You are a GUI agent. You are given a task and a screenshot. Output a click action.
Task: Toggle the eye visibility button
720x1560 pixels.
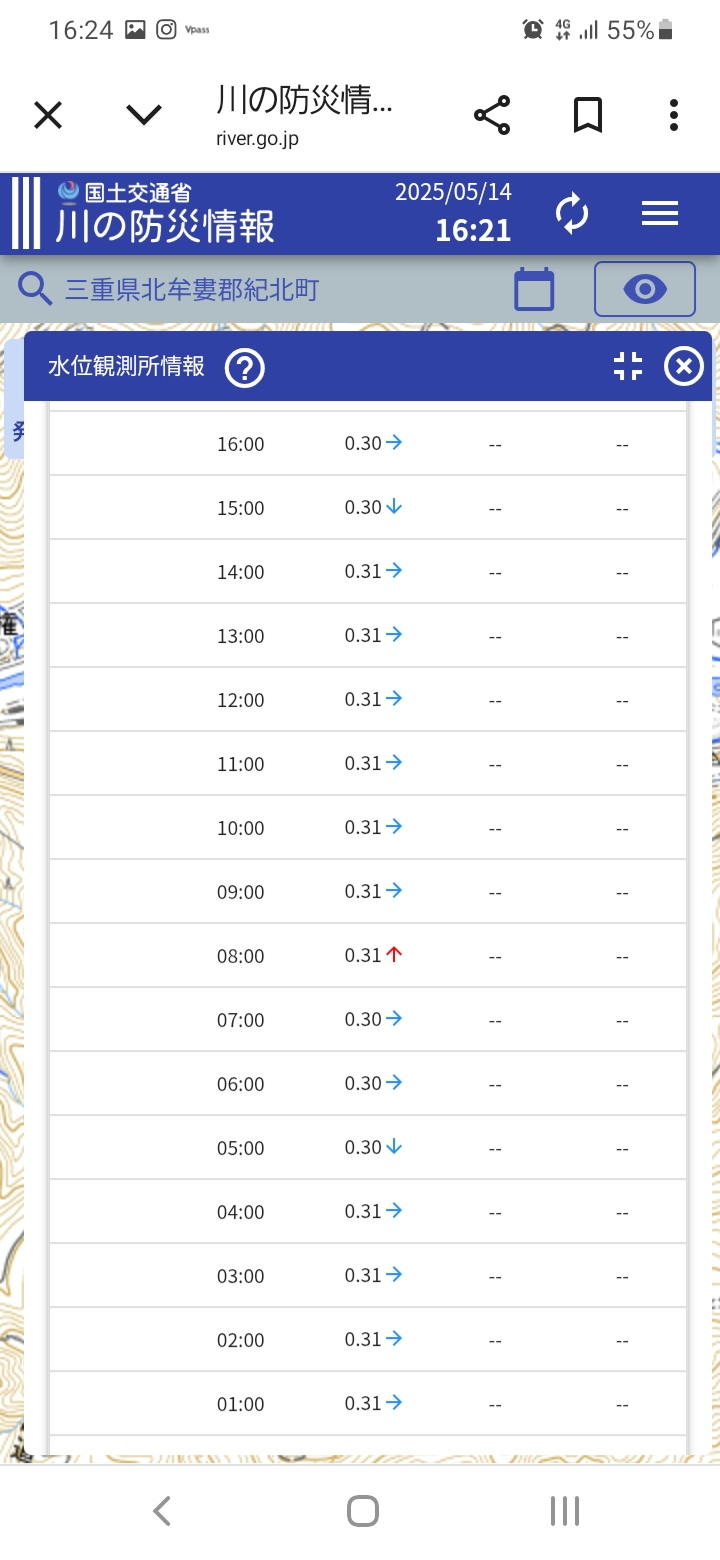pos(645,290)
